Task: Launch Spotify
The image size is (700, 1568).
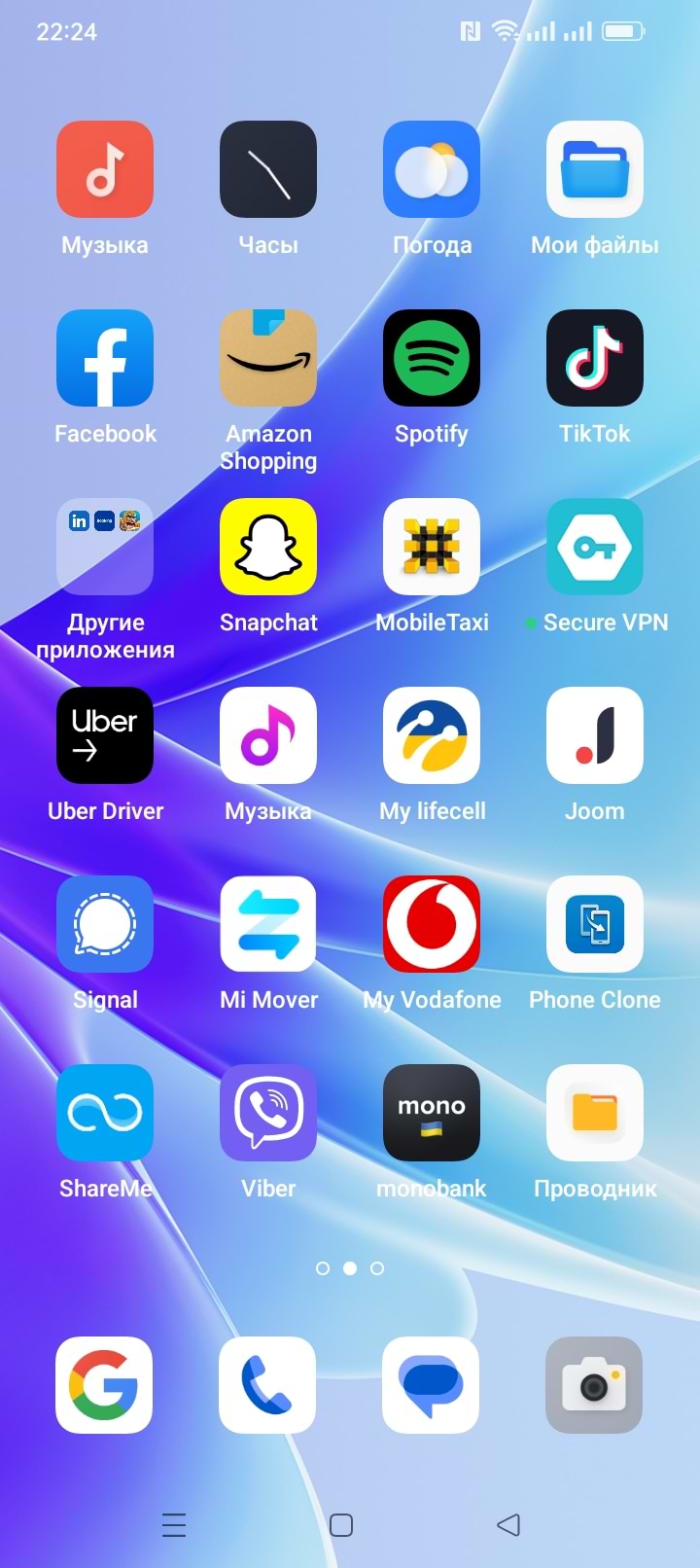Action: [x=432, y=358]
